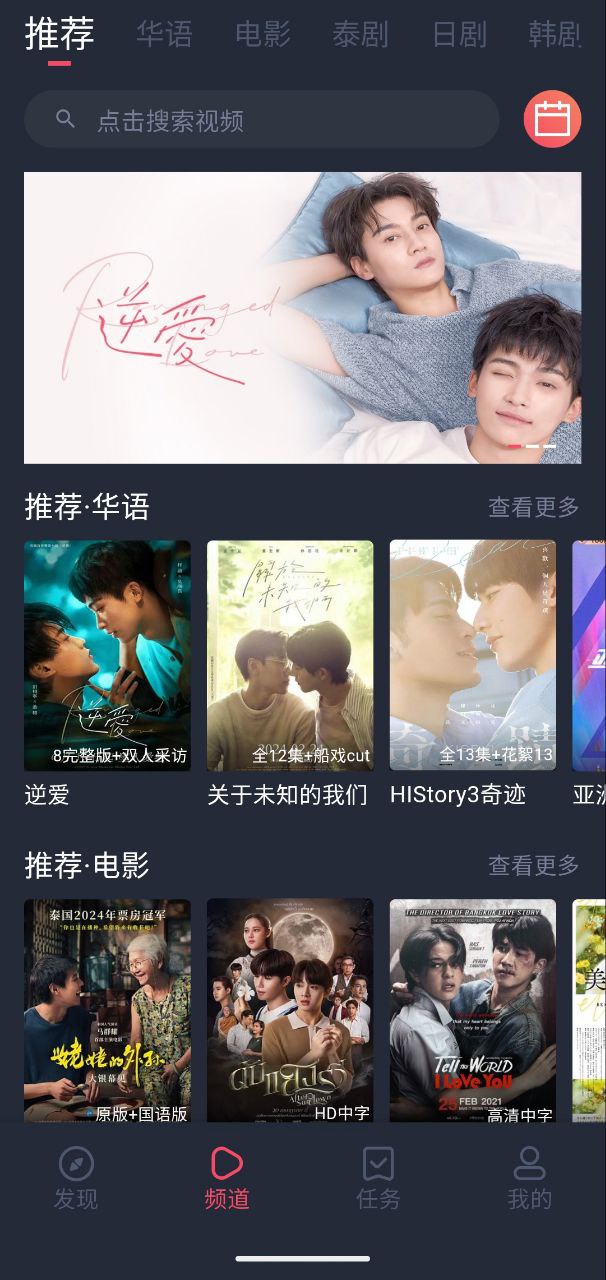Viewport: 606px width, 1280px height.
Task: View more in 推荐·电影 section
Action: [533, 865]
